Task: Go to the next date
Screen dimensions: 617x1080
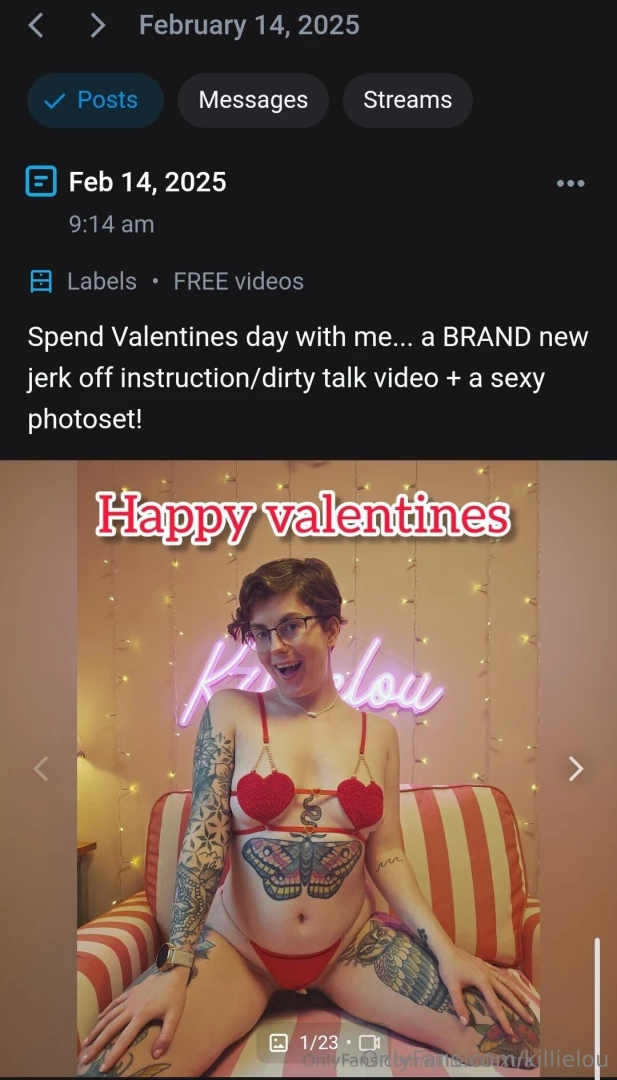Action: [97, 25]
